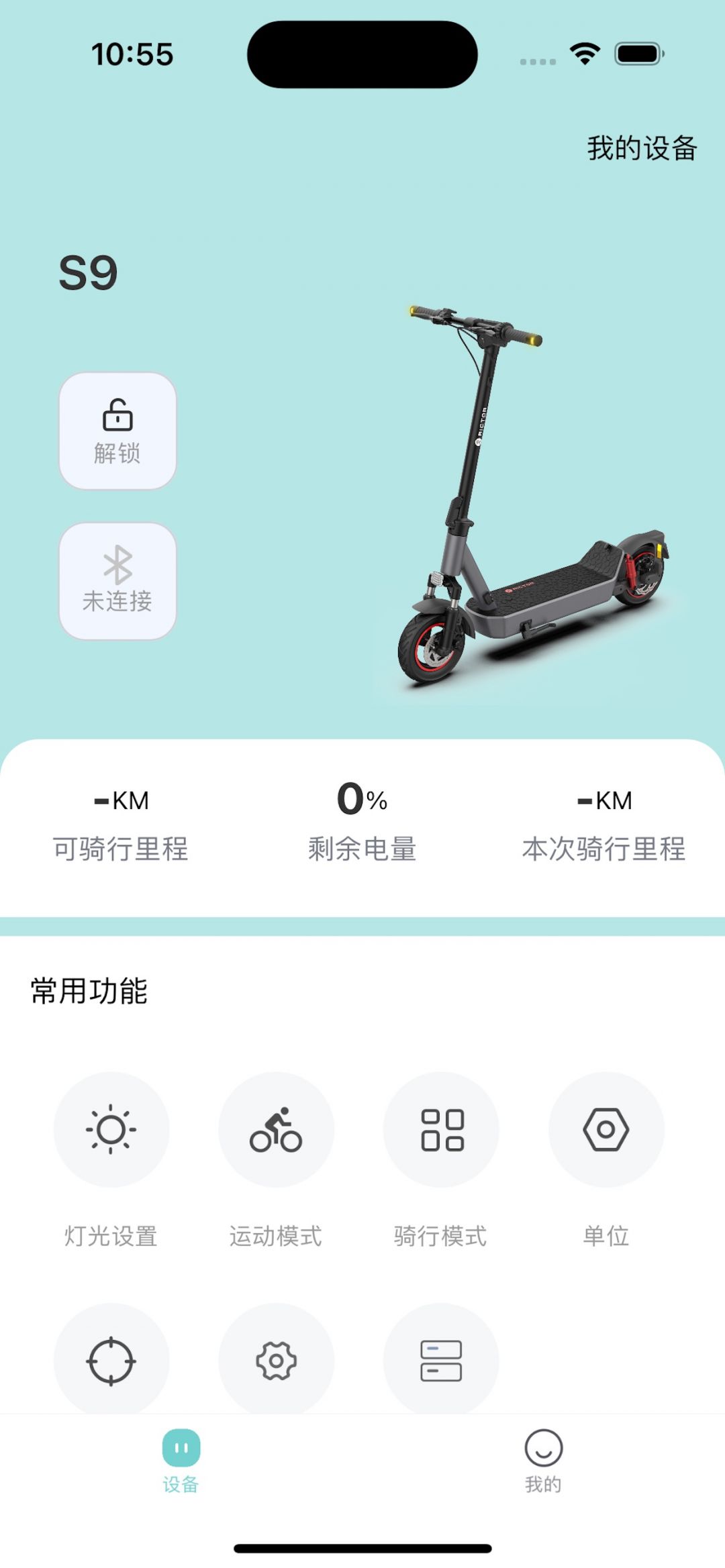Select 运动模式 sport mode
Image resolution: width=725 pixels, height=1568 pixels.
click(x=276, y=1130)
